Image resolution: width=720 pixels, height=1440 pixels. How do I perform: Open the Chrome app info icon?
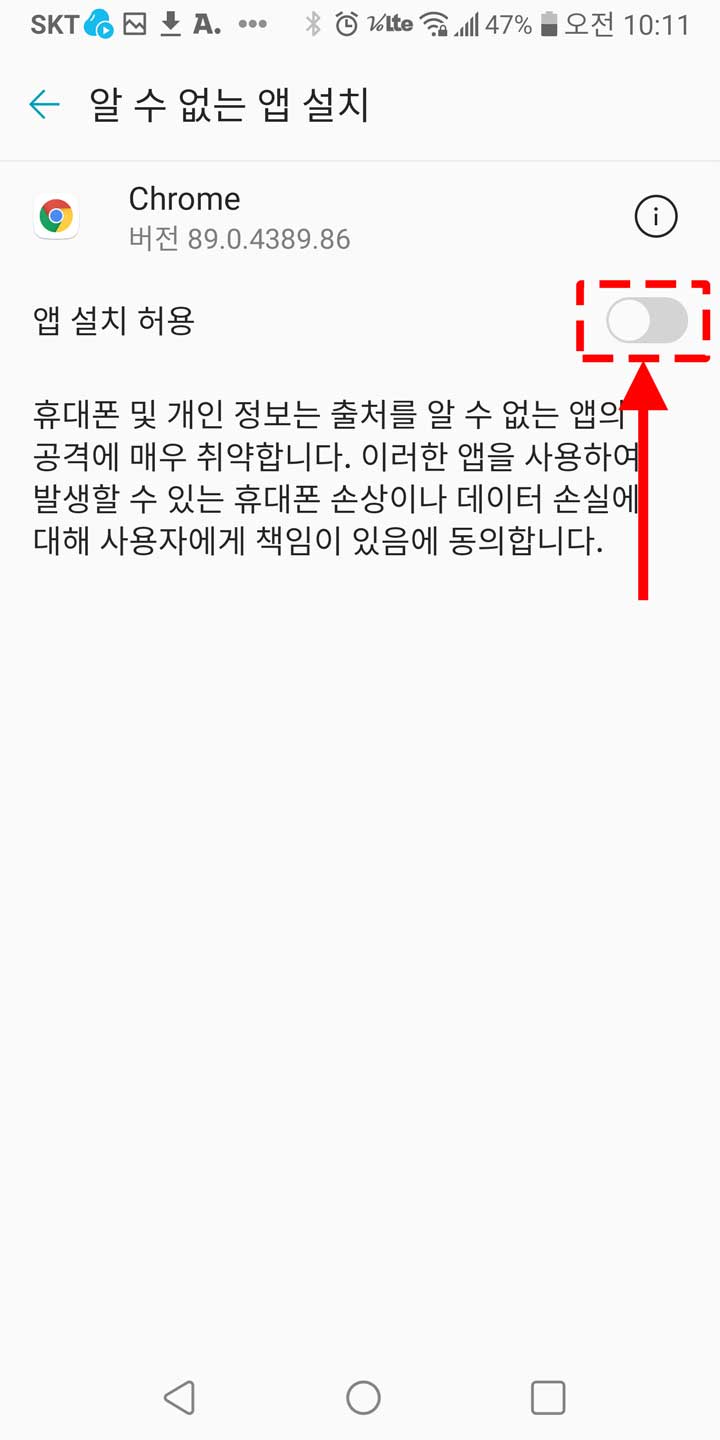pyautogui.click(x=656, y=216)
